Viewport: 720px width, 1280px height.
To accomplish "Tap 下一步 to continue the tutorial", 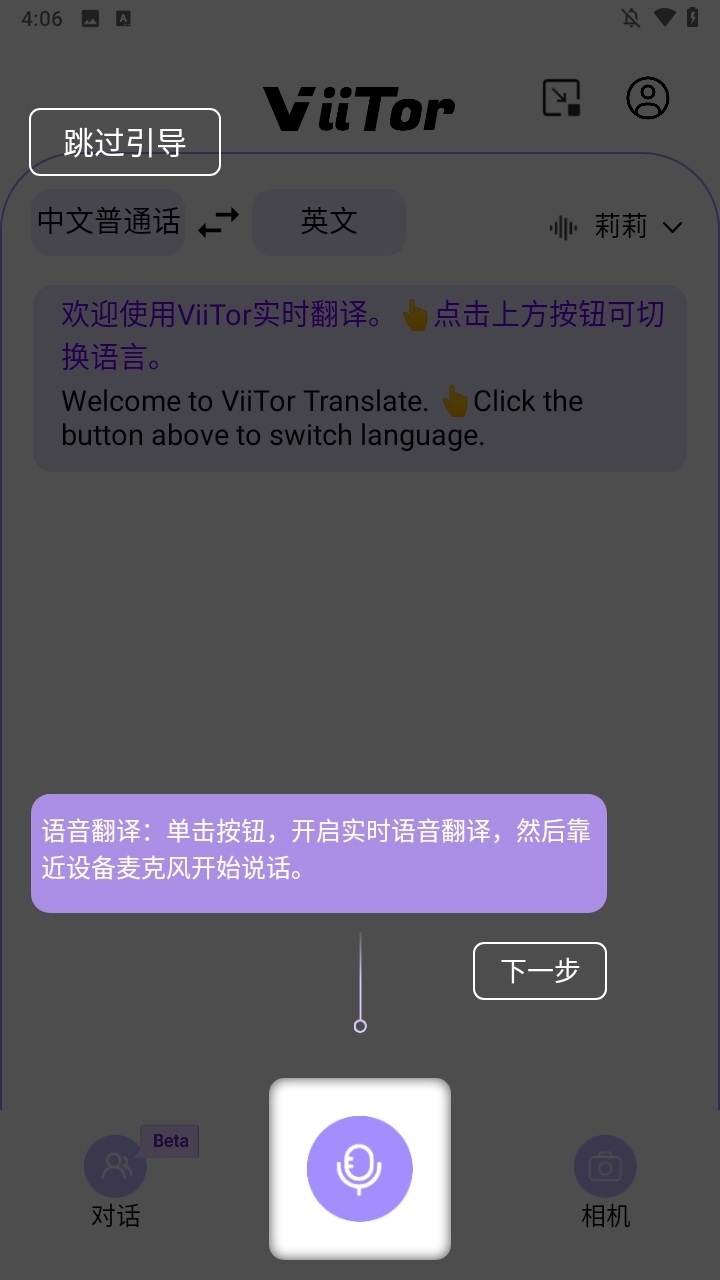I will pyautogui.click(x=540, y=971).
